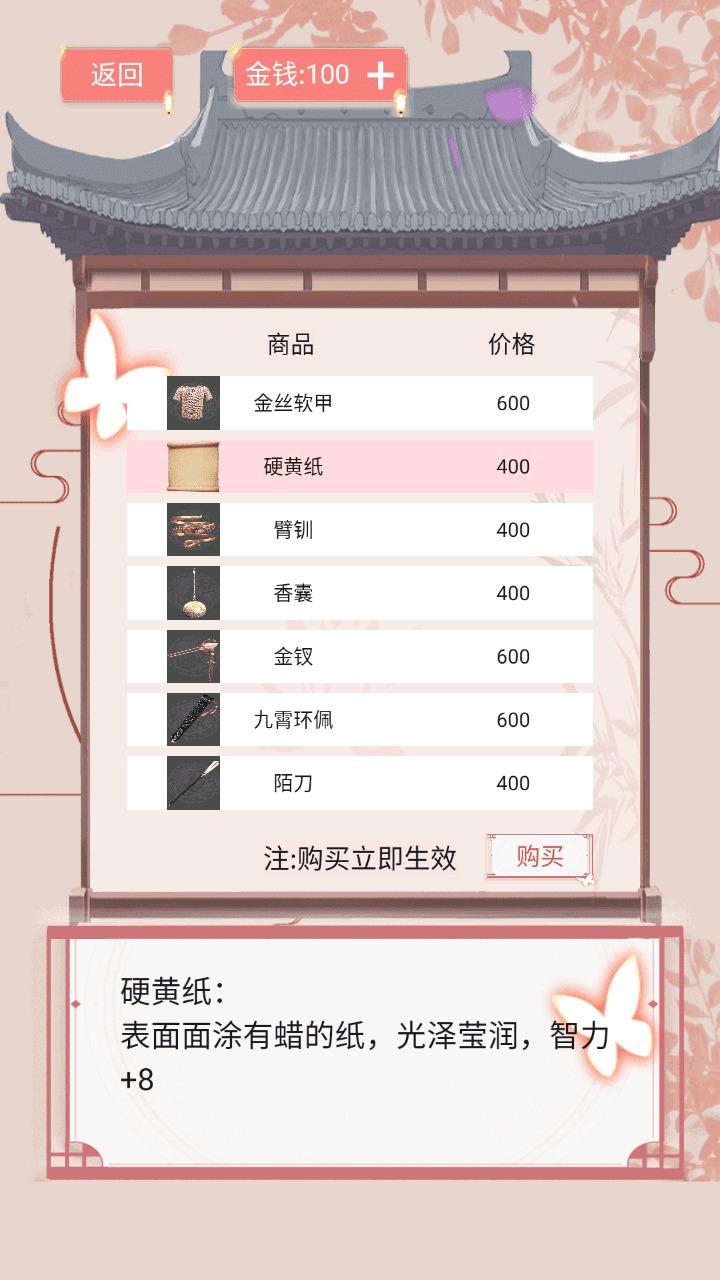The width and height of the screenshot is (720, 1280).
Task: Choose the 九霄环佩 item row
Action: (x=360, y=720)
